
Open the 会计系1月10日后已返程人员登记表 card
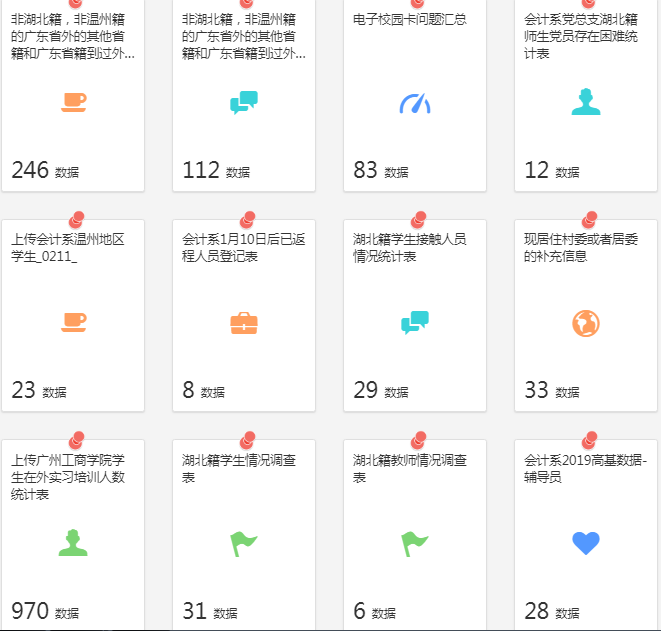[244, 320]
